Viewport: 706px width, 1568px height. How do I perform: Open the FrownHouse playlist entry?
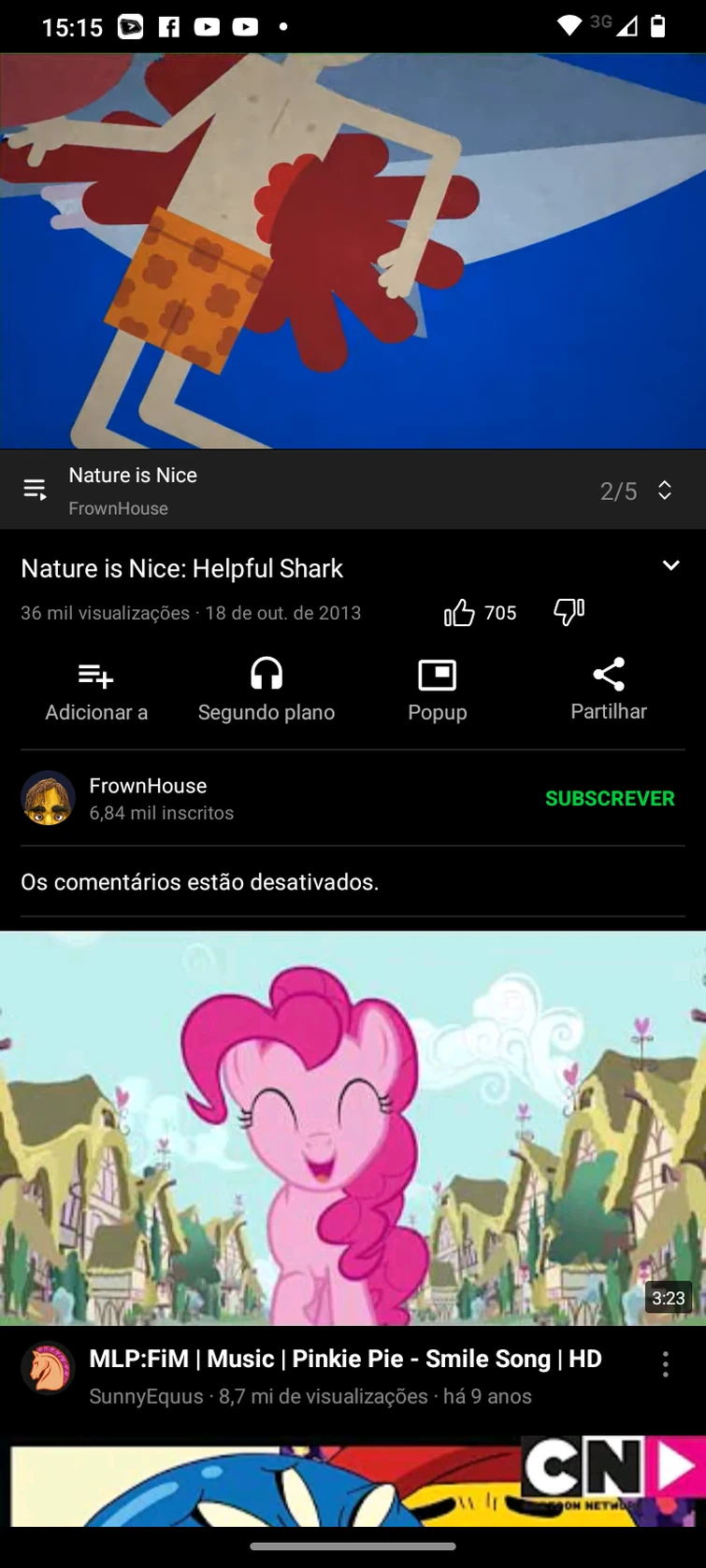[118, 508]
